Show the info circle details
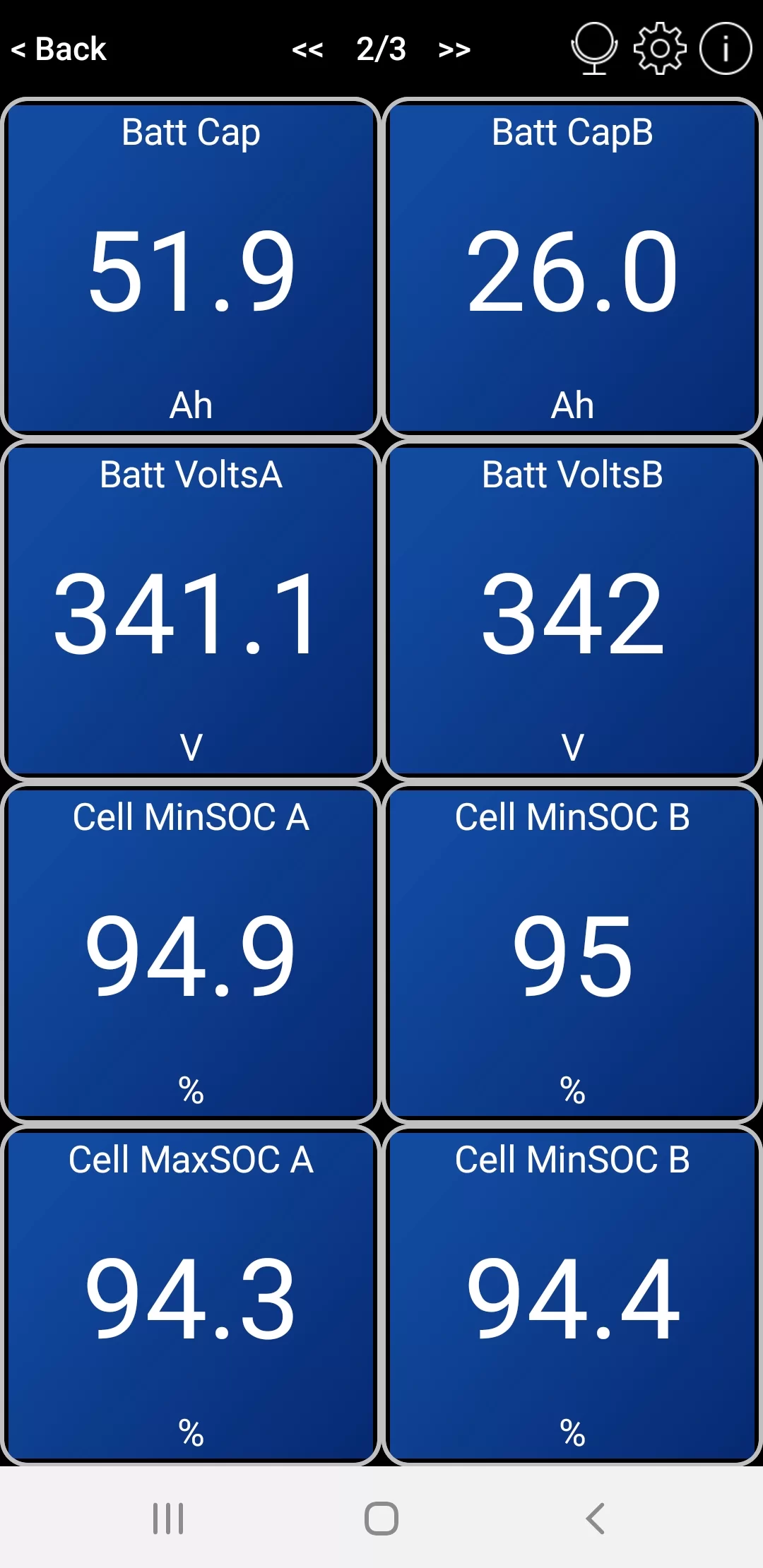Image resolution: width=763 pixels, height=1568 pixels. pos(725,48)
